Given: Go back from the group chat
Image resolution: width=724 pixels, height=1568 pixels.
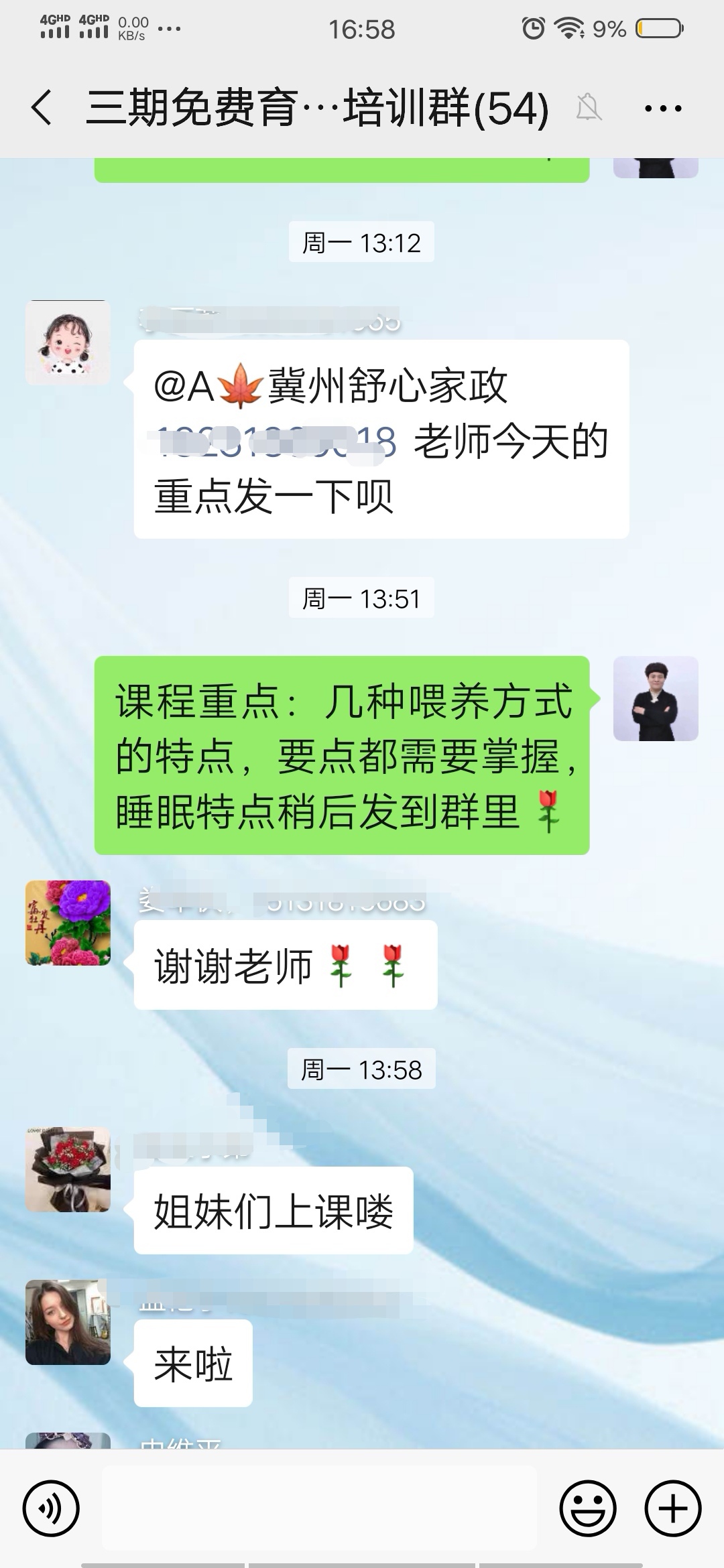Looking at the screenshot, I should coord(42,108).
